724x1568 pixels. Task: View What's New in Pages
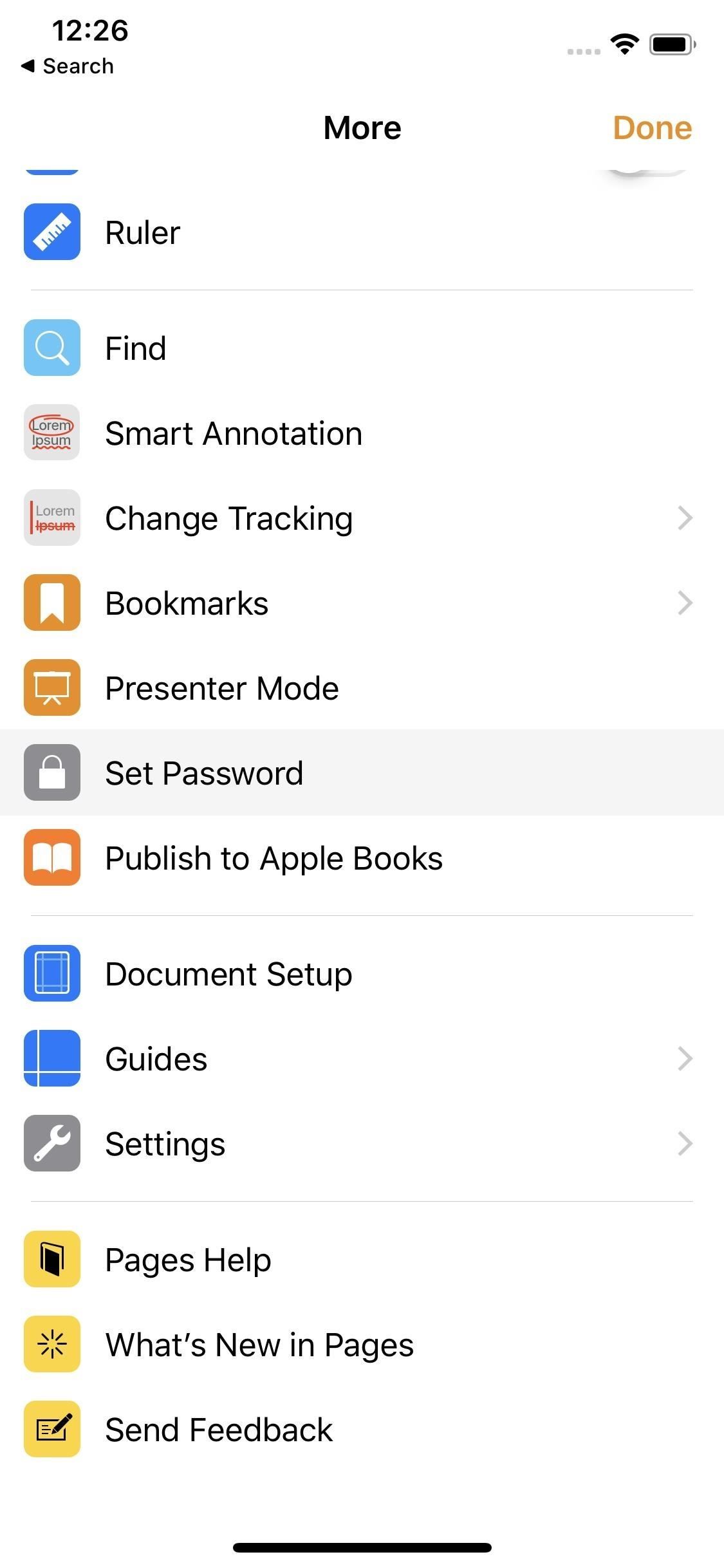click(x=259, y=1345)
